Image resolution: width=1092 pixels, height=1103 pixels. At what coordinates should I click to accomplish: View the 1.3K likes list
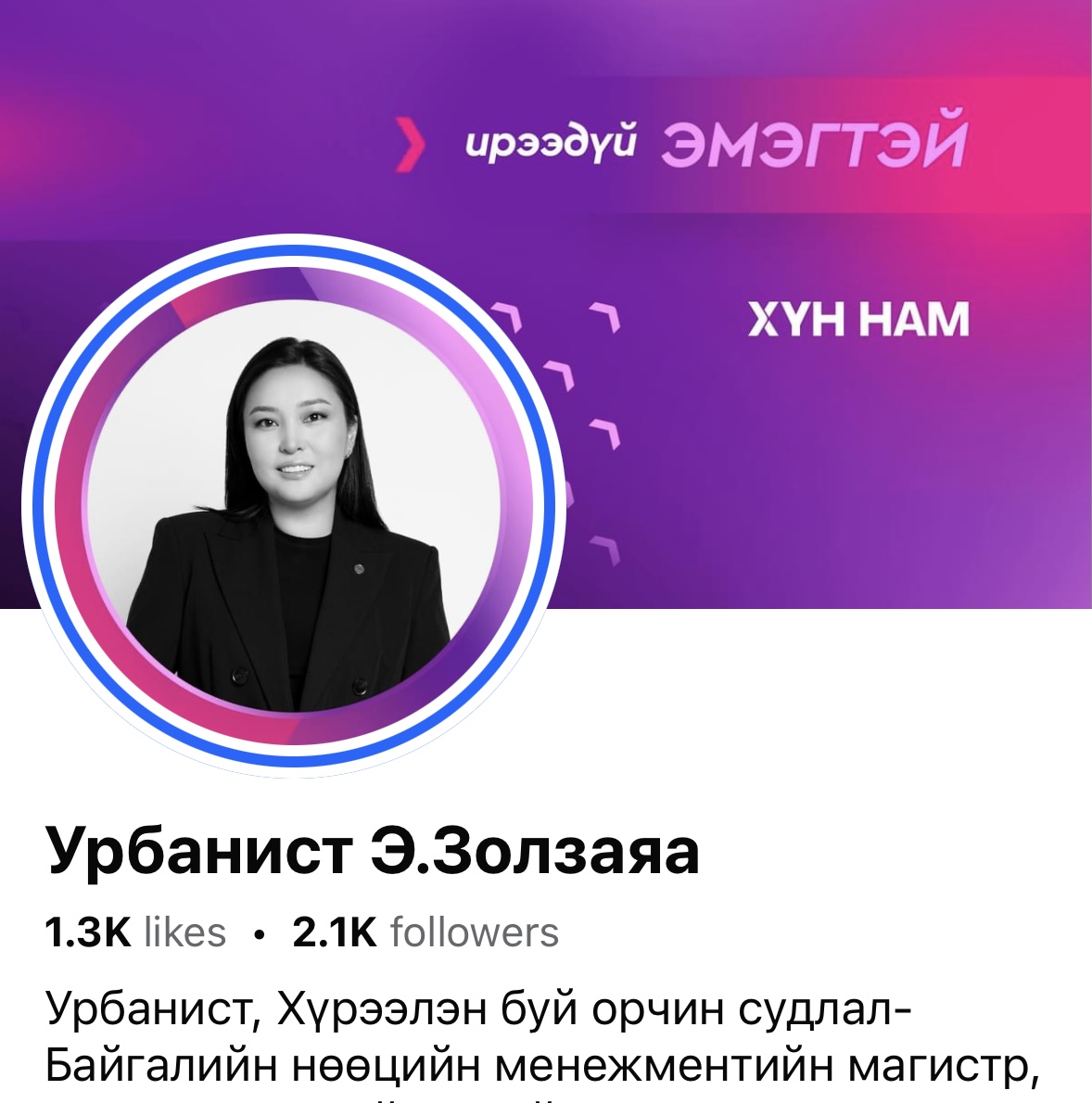point(135,932)
